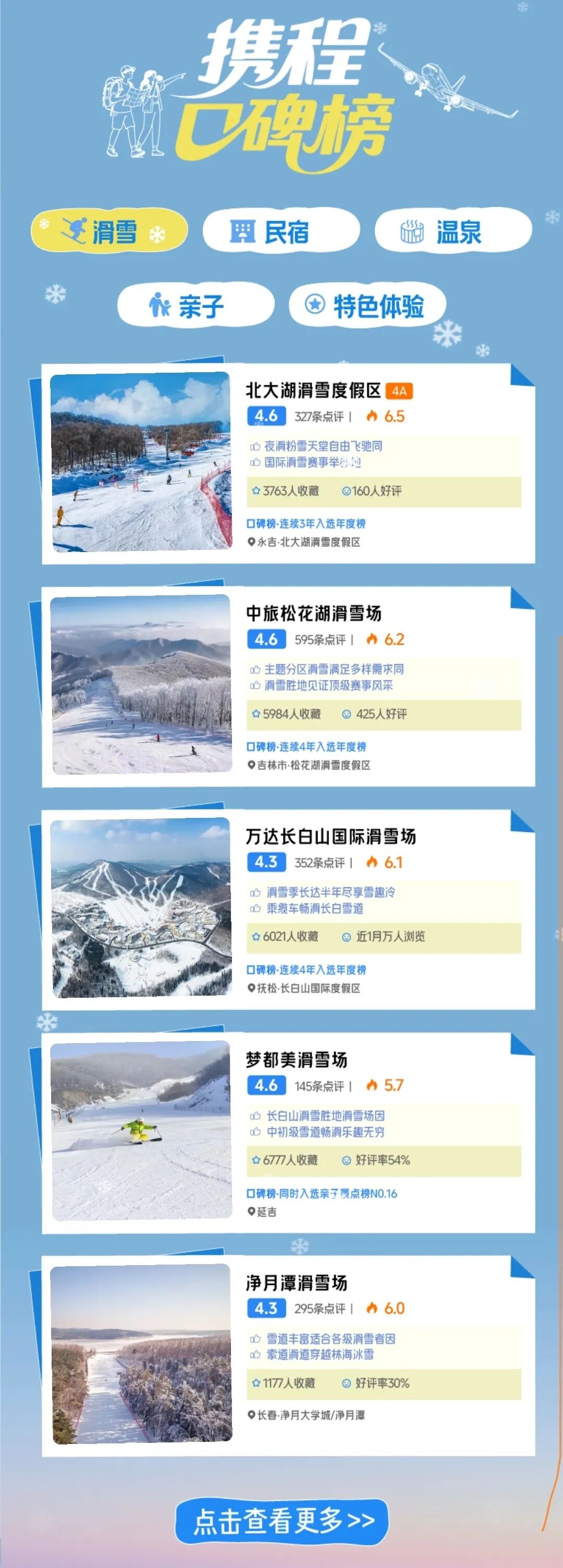Open the 亲子 category tab
The image size is (563, 1568).
click(x=195, y=305)
